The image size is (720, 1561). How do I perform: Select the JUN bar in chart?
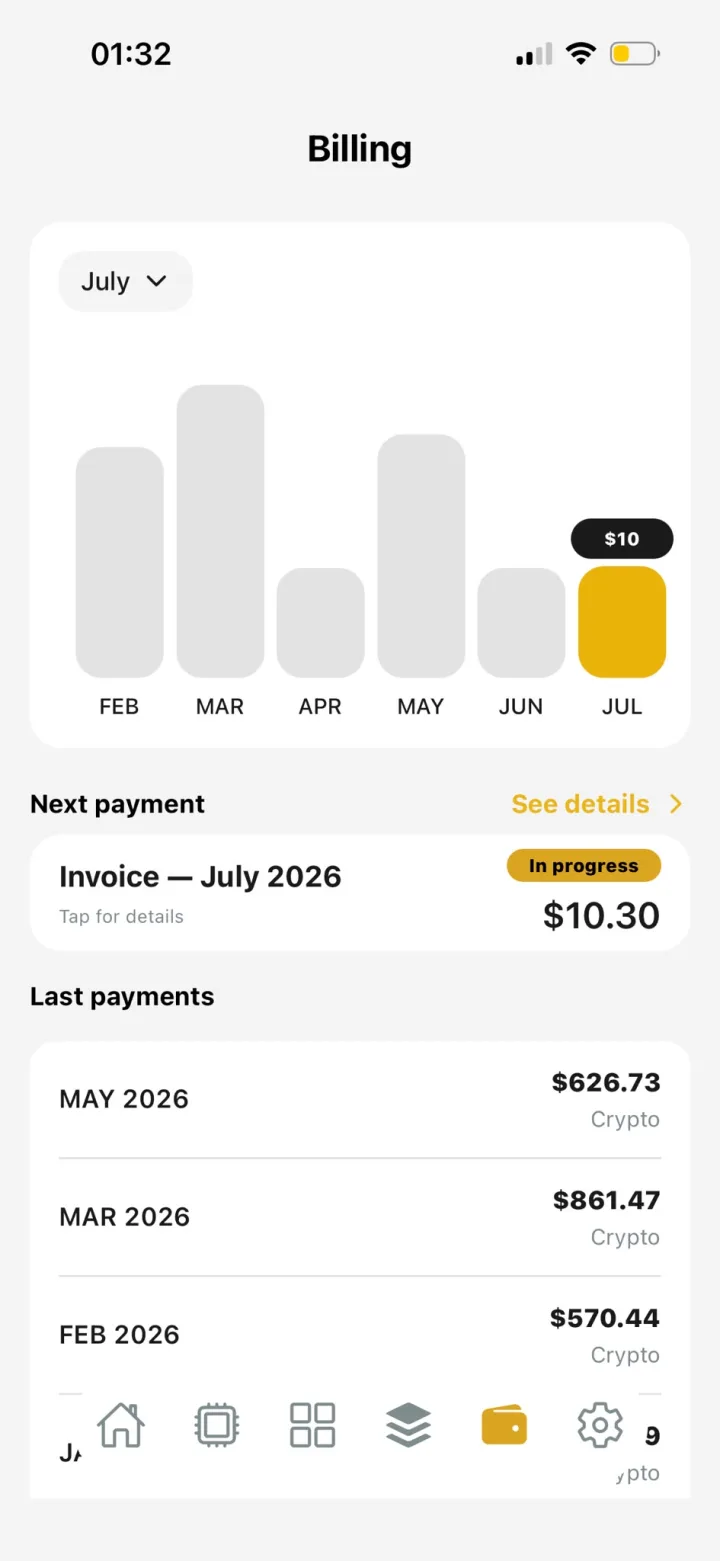521,623
